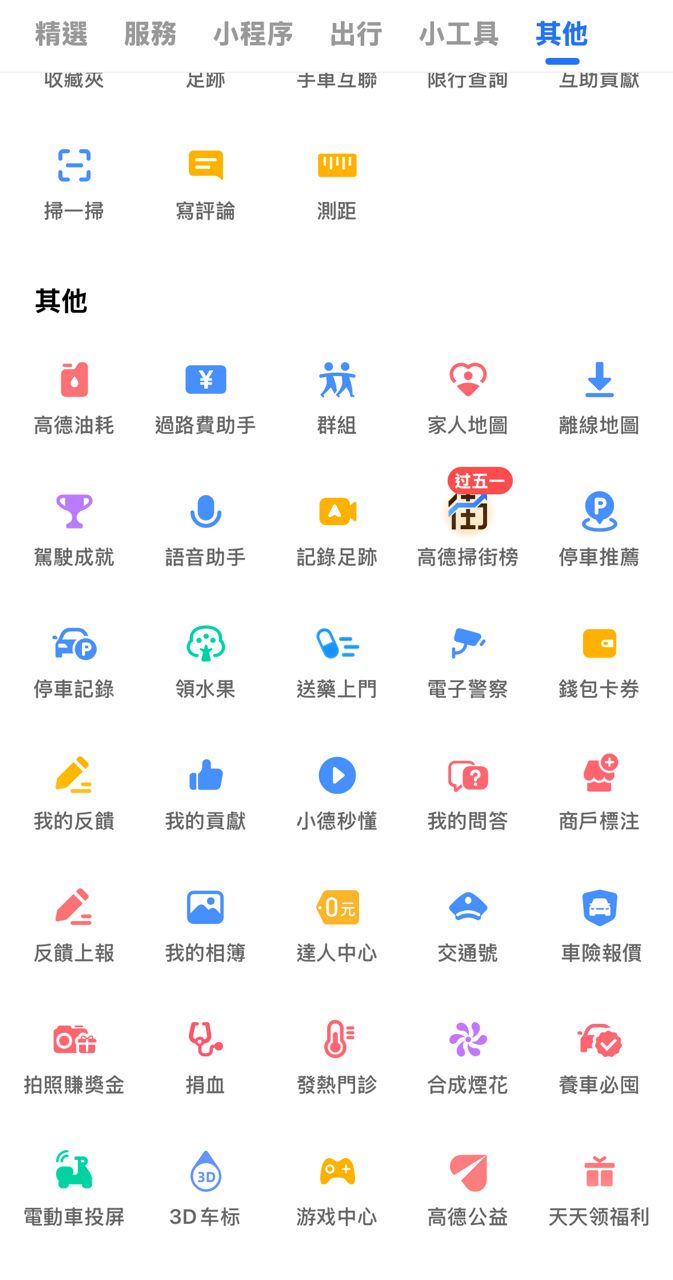The image size is (673, 1280).
Task: Tap 寫評論 to write a review
Action: [205, 182]
